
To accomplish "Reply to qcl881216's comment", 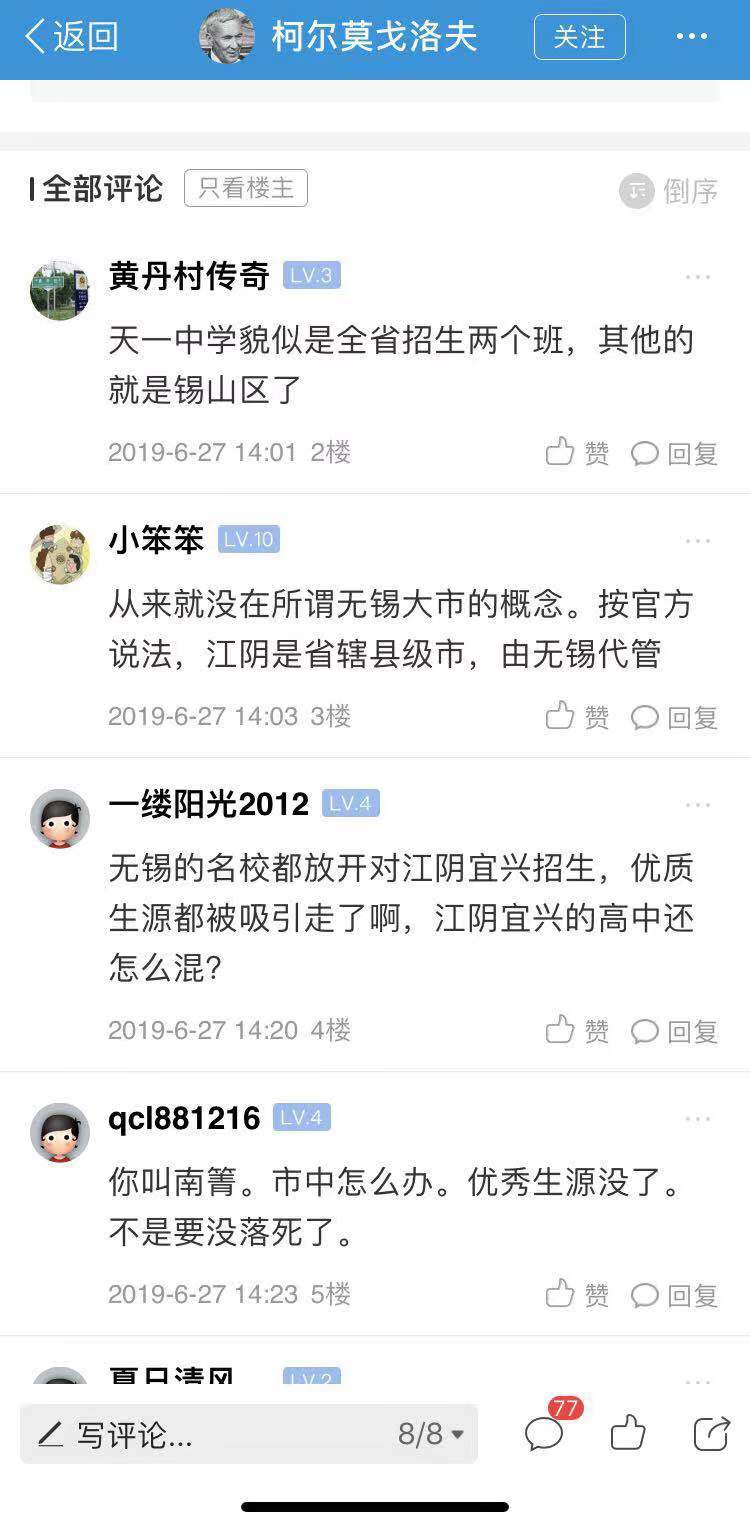I will click(x=675, y=1294).
